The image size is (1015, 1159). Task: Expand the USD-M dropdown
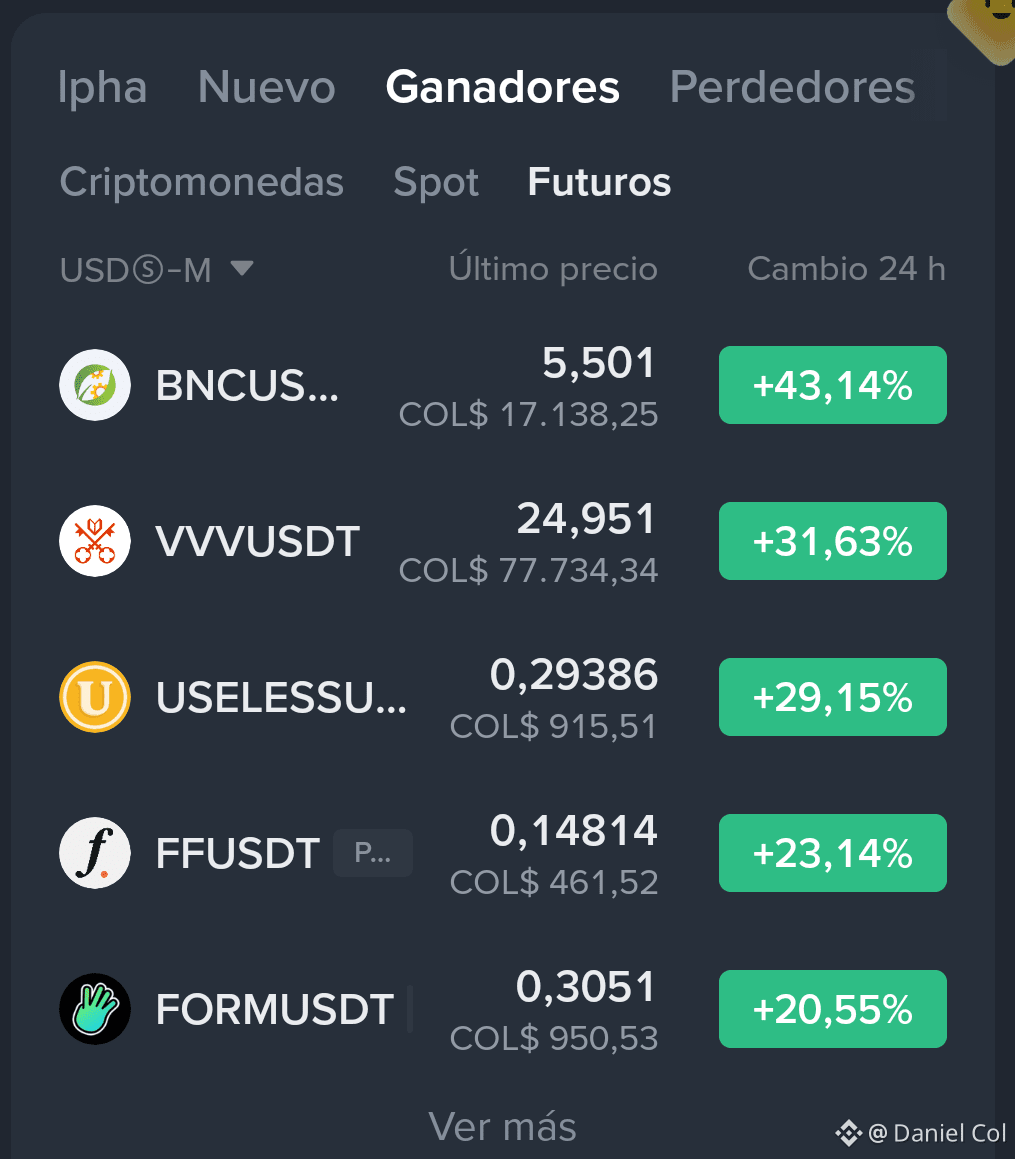point(157,269)
